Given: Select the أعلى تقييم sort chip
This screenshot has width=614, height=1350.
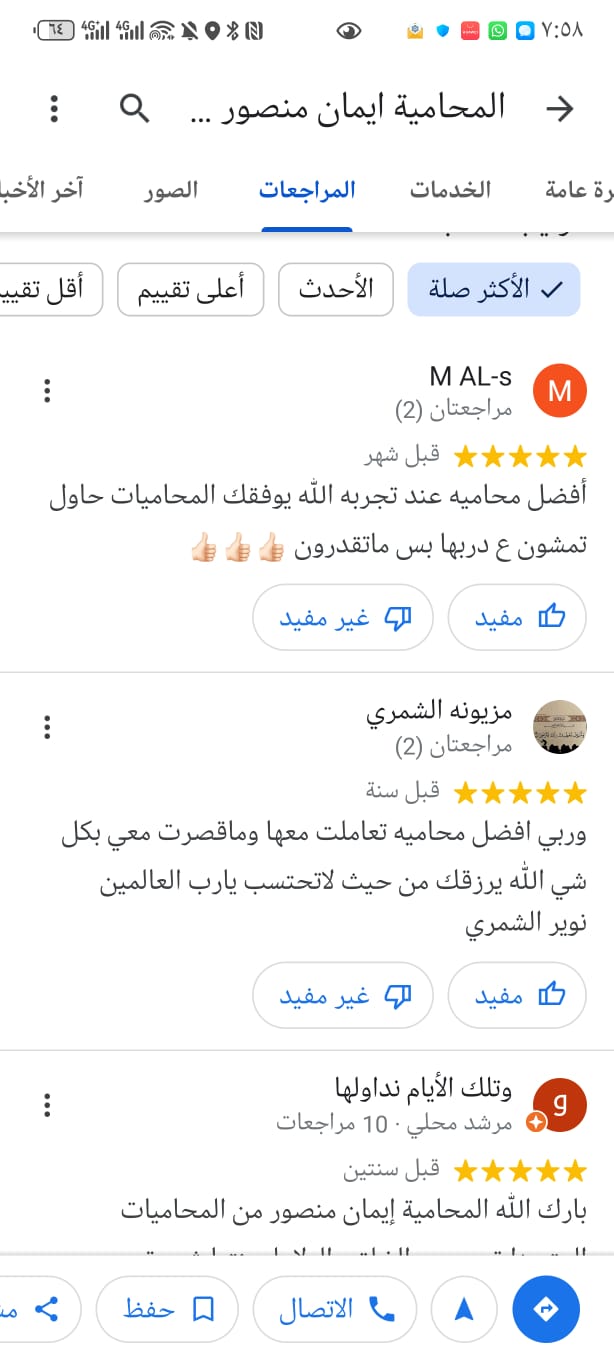Looking at the screenshot, I should pos(190,290).
